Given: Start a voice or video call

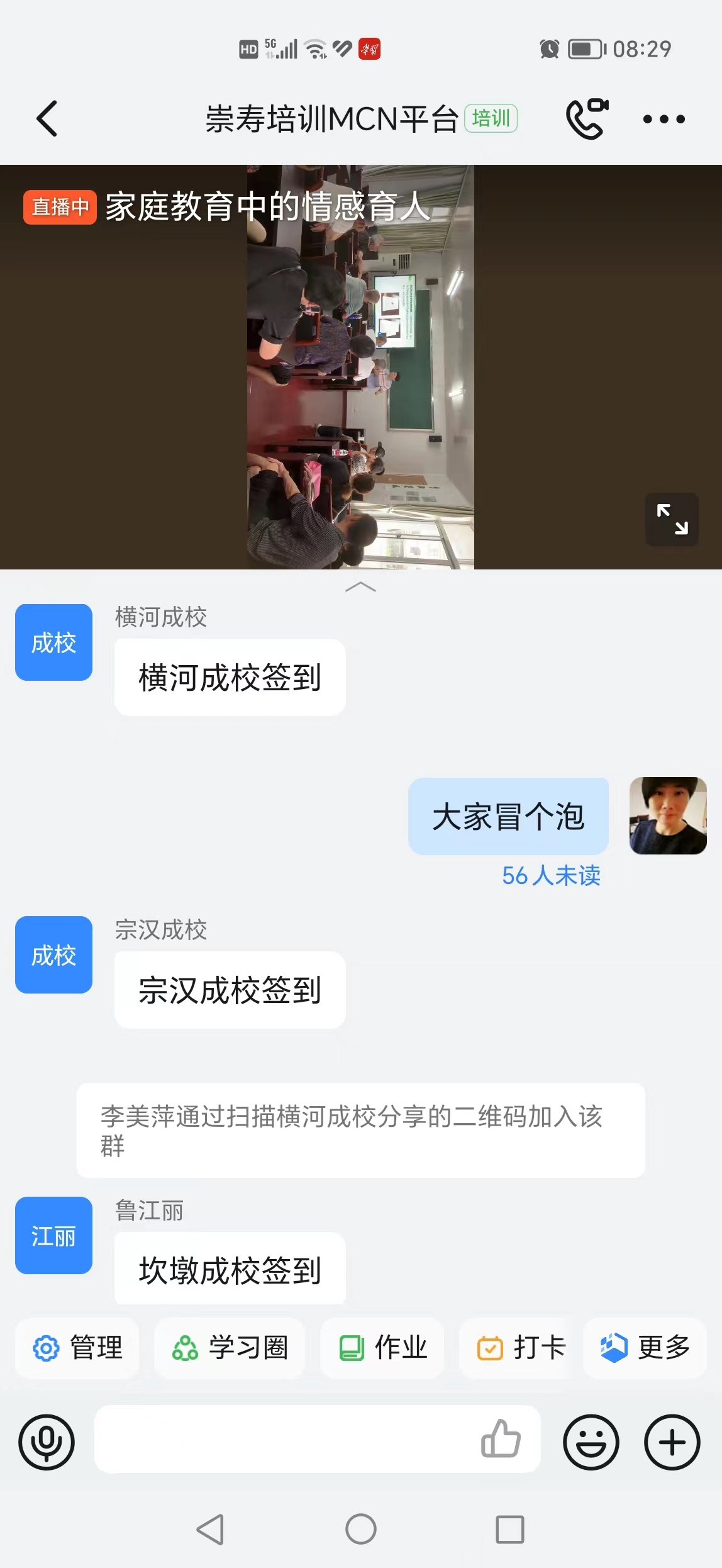Looking at the screenshot, I should click(x=587, y=118).
